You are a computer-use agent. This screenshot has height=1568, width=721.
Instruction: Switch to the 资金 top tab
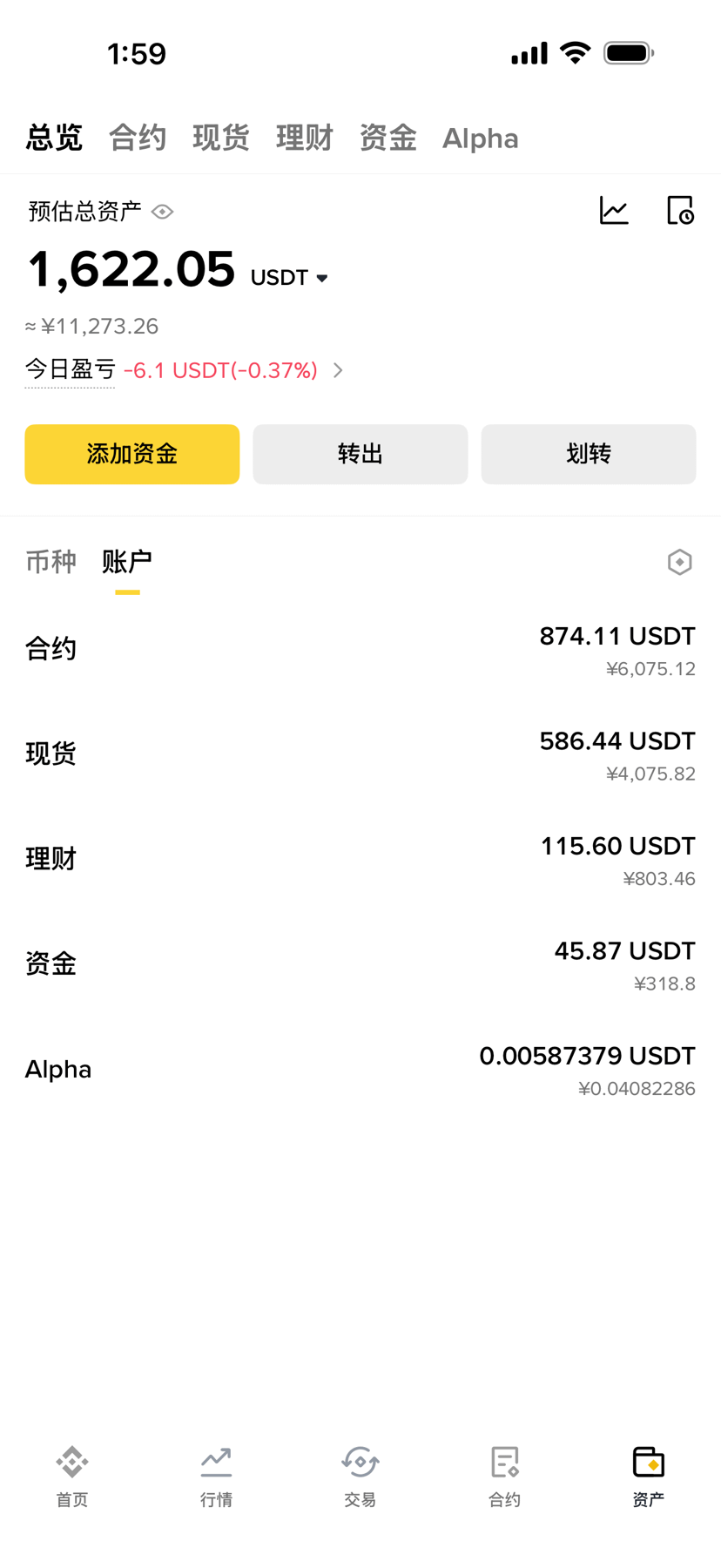click(x=388, y=138)
